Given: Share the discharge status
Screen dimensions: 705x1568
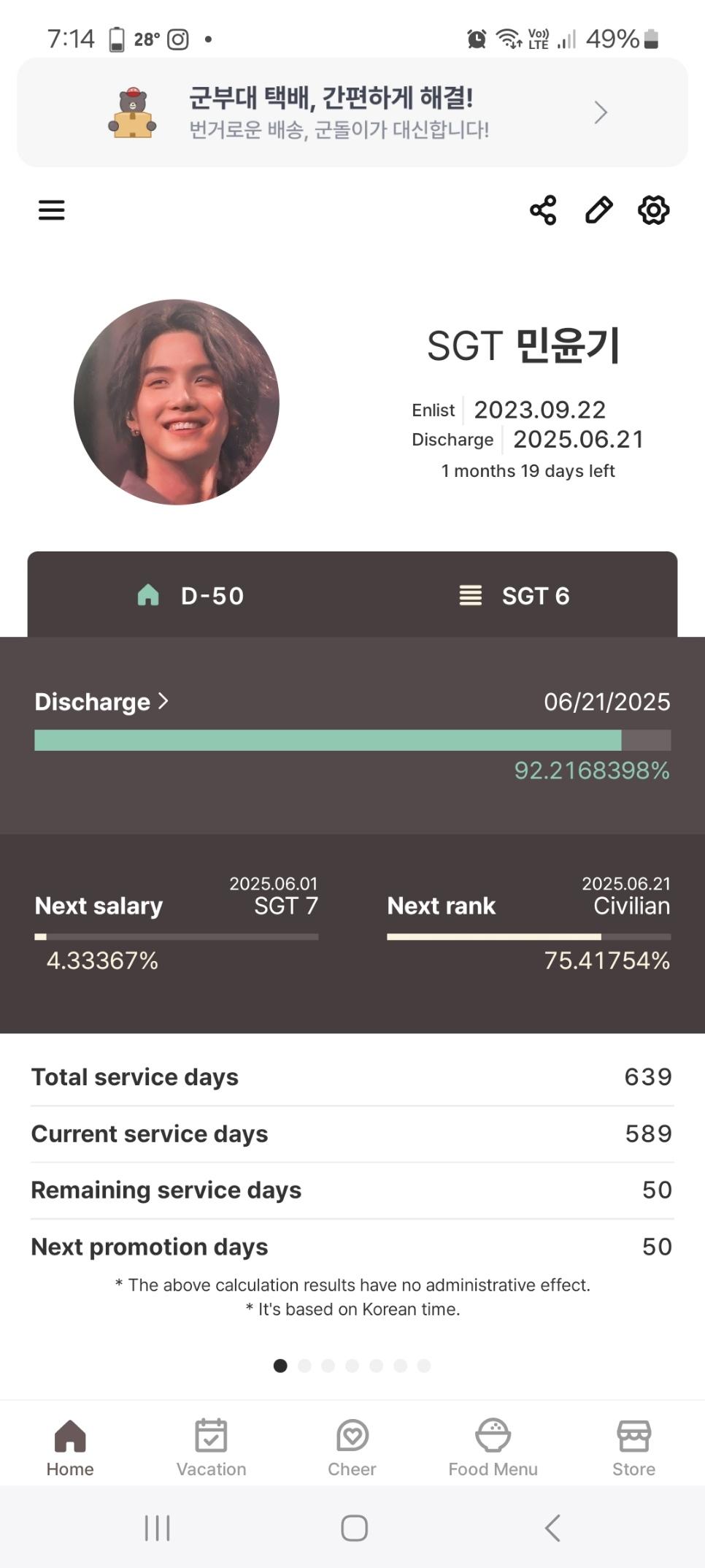Looking at the screenshot, I should click(x=543, y=210).
